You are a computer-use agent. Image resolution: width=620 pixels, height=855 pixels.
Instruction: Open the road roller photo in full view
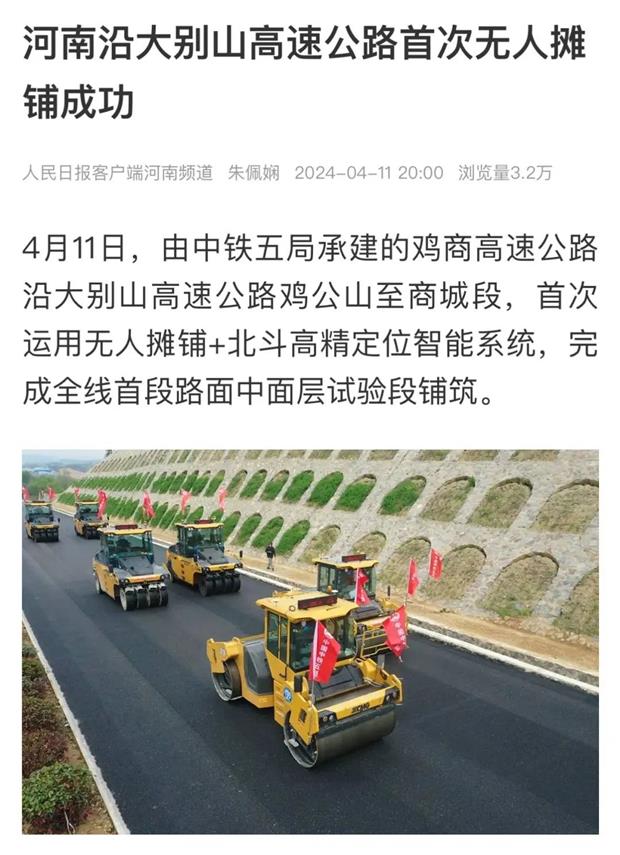tap(310, 640)
